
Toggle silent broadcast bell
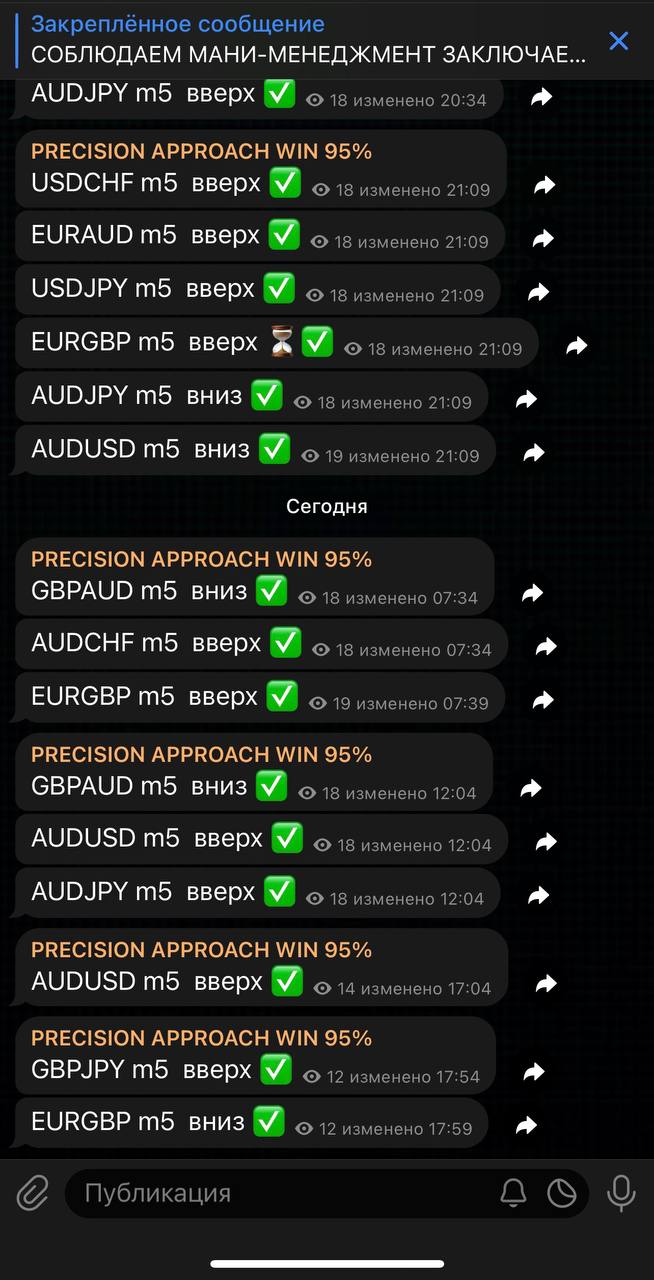pyautogui.click(x=513, y=1193)
